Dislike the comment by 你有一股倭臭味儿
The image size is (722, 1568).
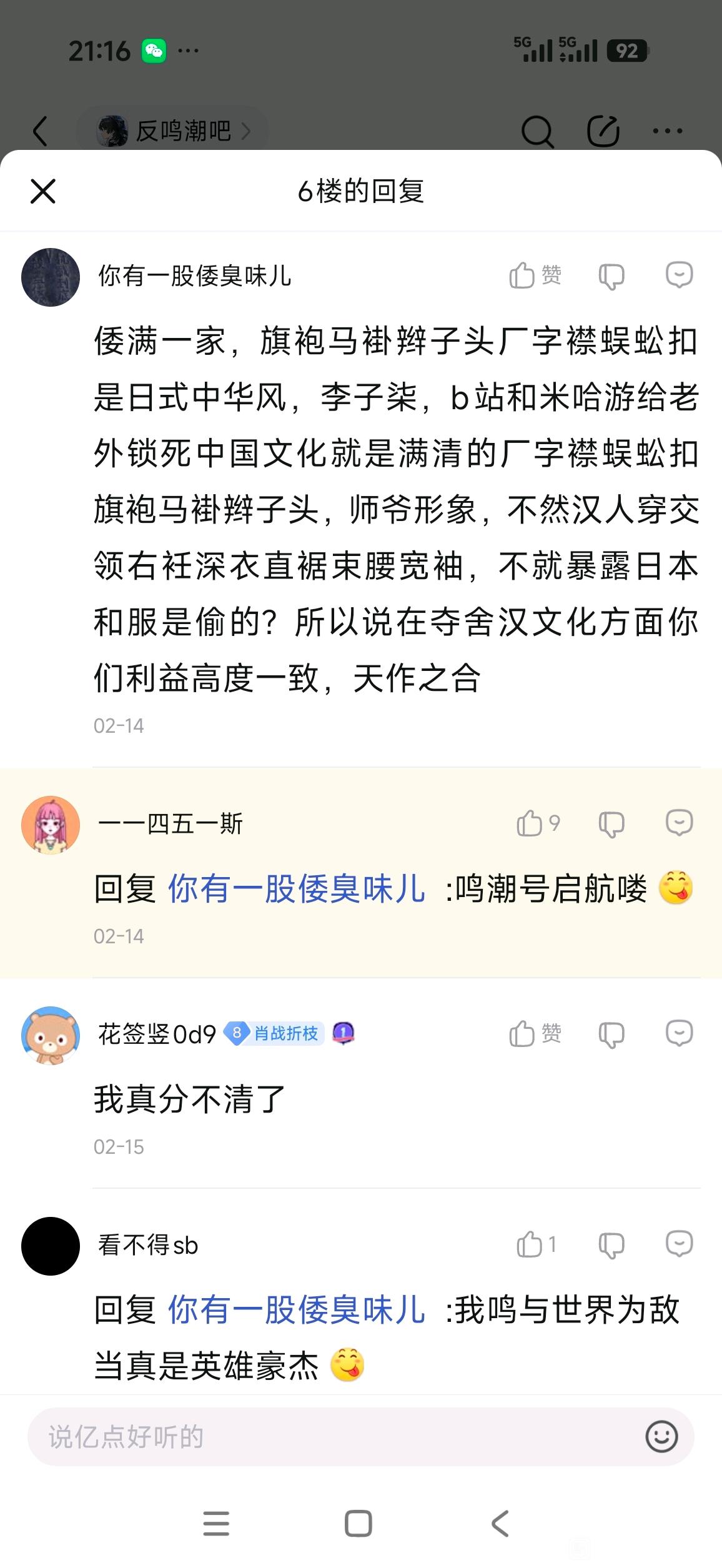pyautogui.click(x=611, y=275)
